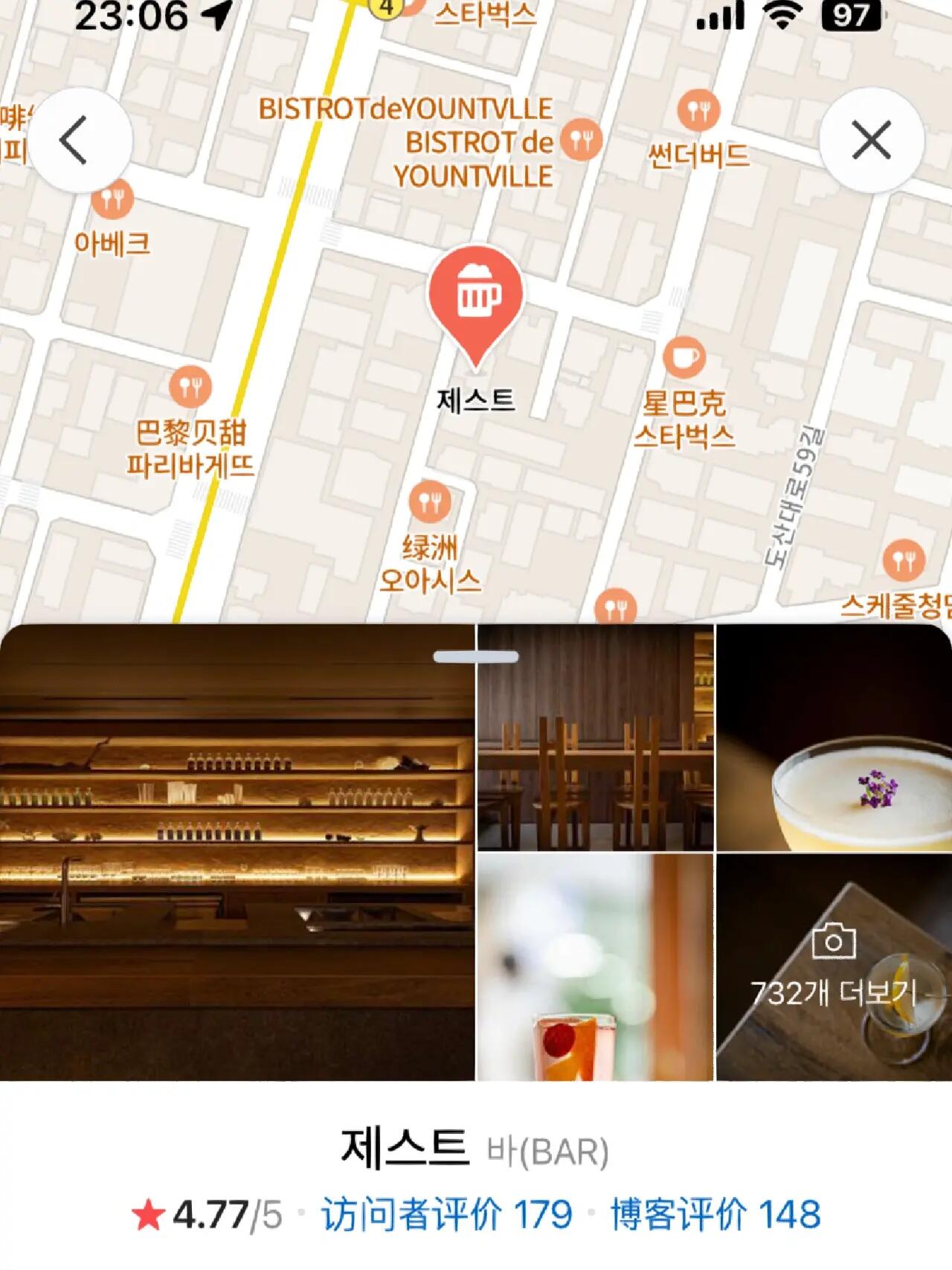Open the cocktail with purple flower photo
The width and height of the screenshot is (952, 1270).
coord(833,738)
